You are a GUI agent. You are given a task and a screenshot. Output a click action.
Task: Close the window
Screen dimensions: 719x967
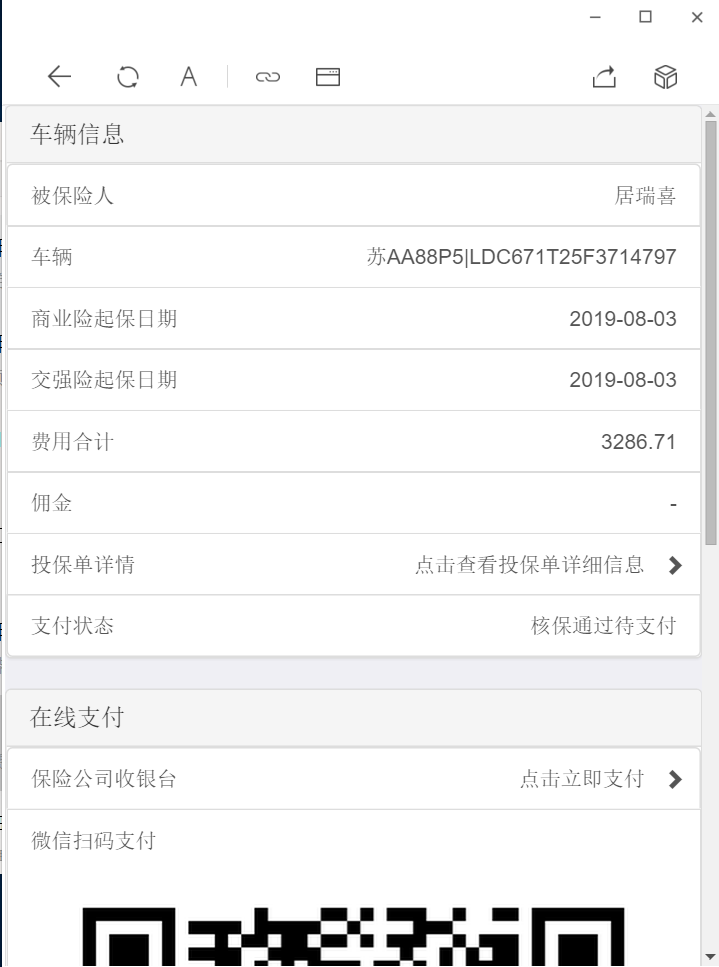click(x=697, y=17)
